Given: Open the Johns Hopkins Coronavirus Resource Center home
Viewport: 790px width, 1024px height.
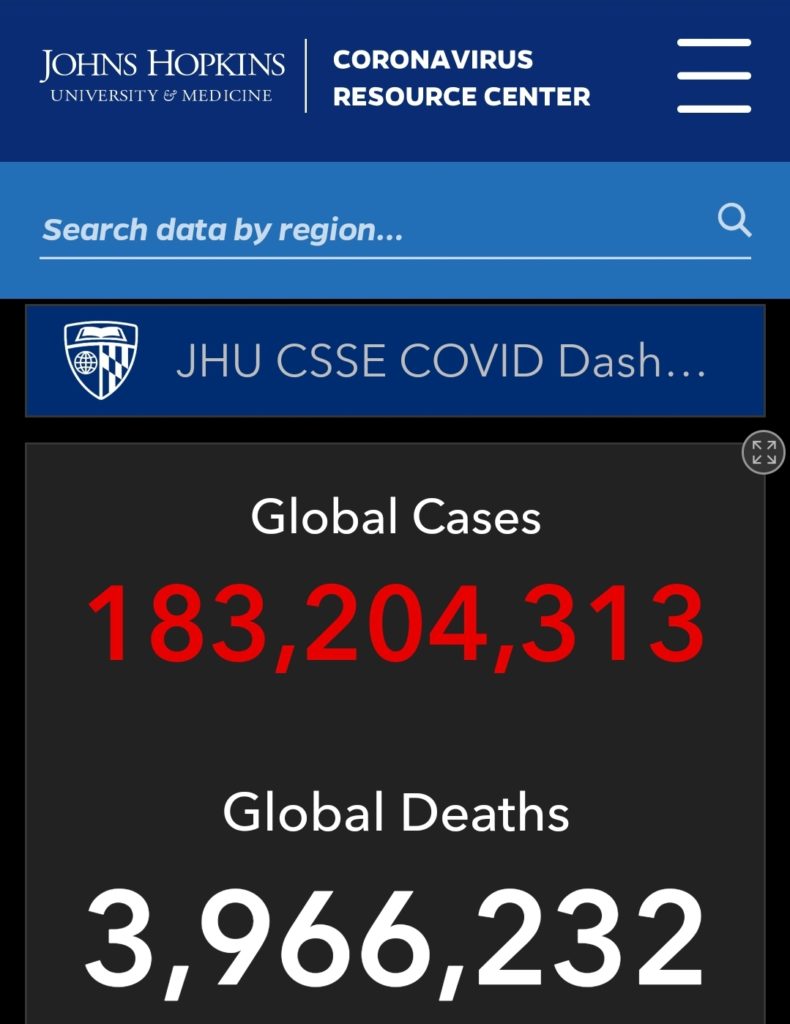Looking at the screenshot, I should 315,76.
